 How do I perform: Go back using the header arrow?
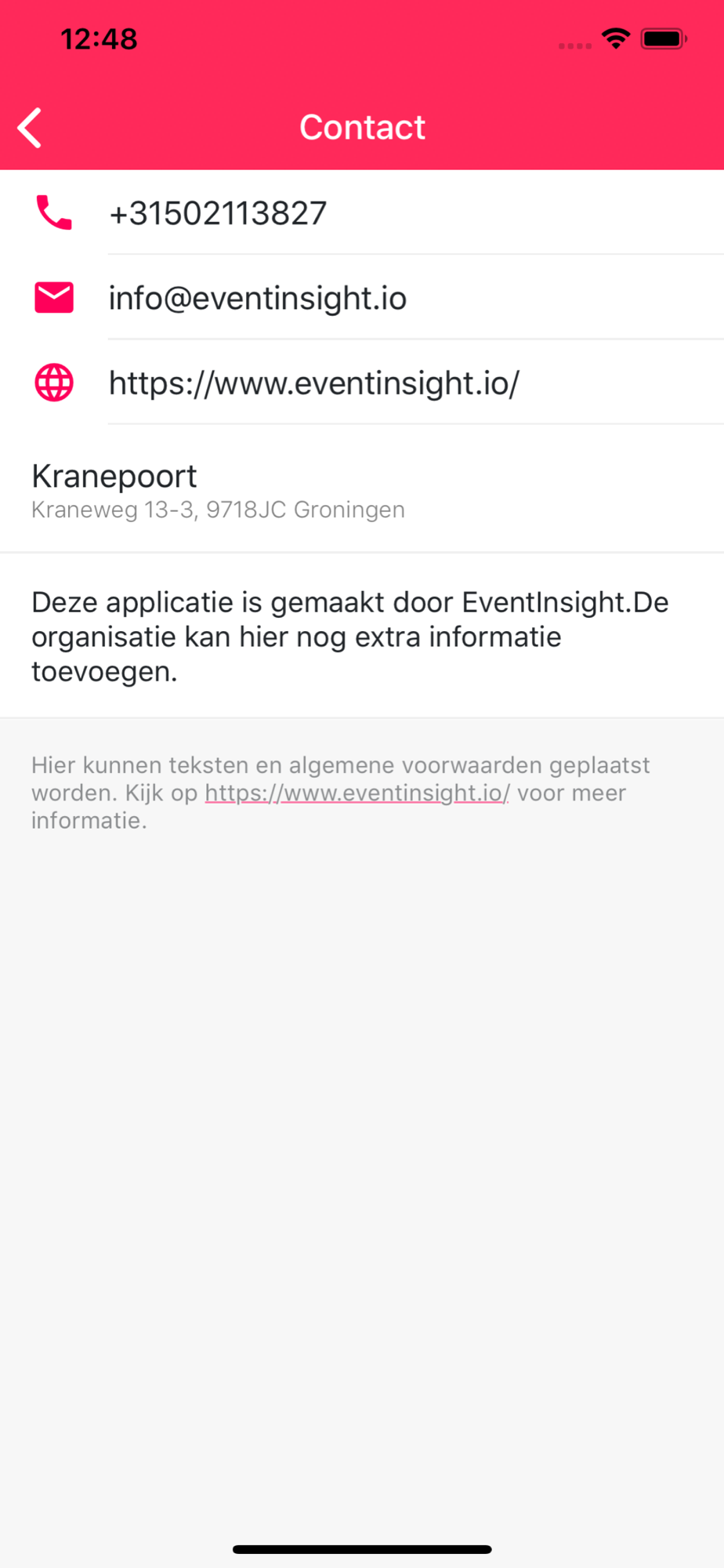30,128
